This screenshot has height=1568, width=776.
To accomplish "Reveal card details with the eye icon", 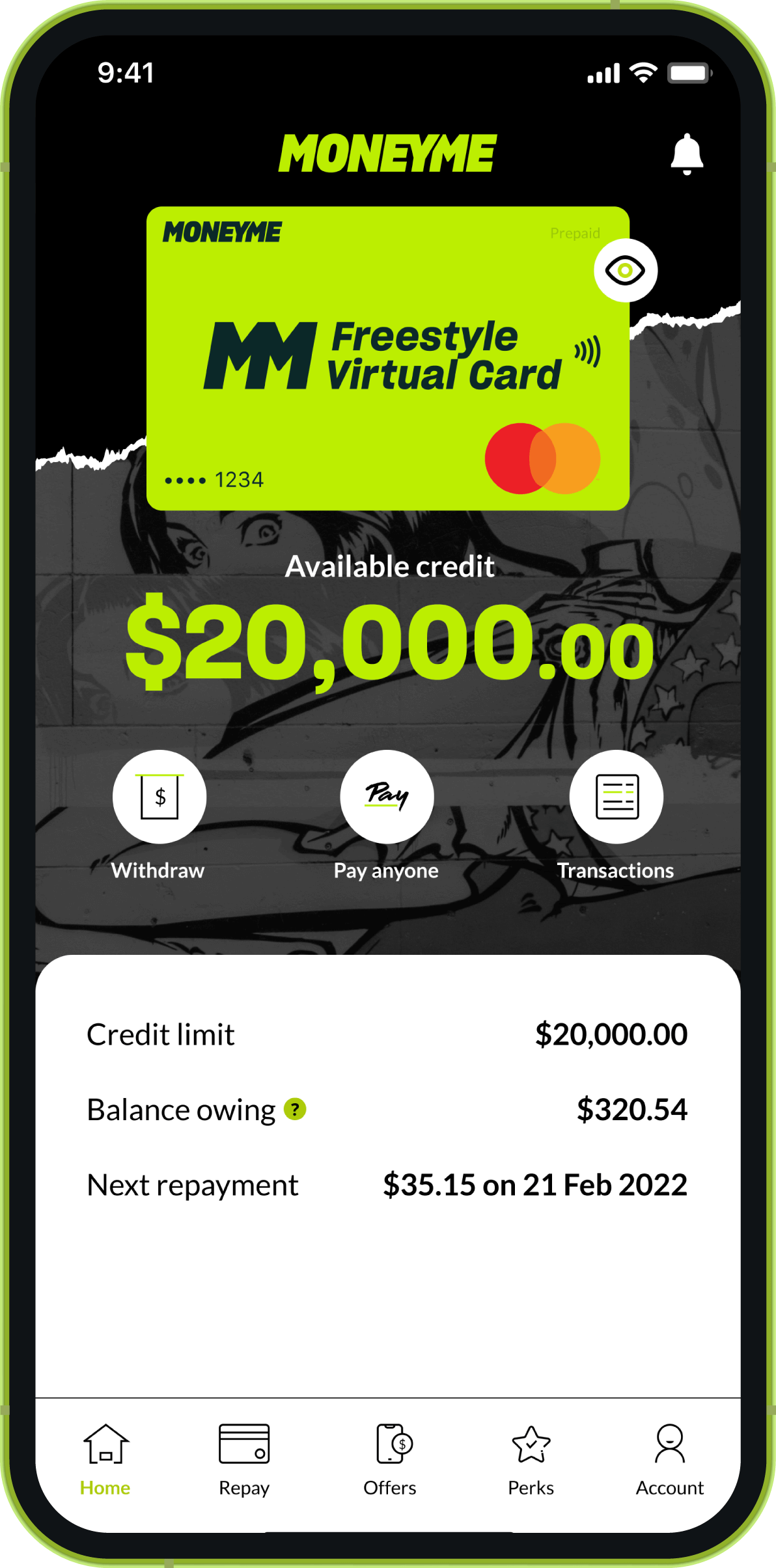I will (x=625, y=270).
